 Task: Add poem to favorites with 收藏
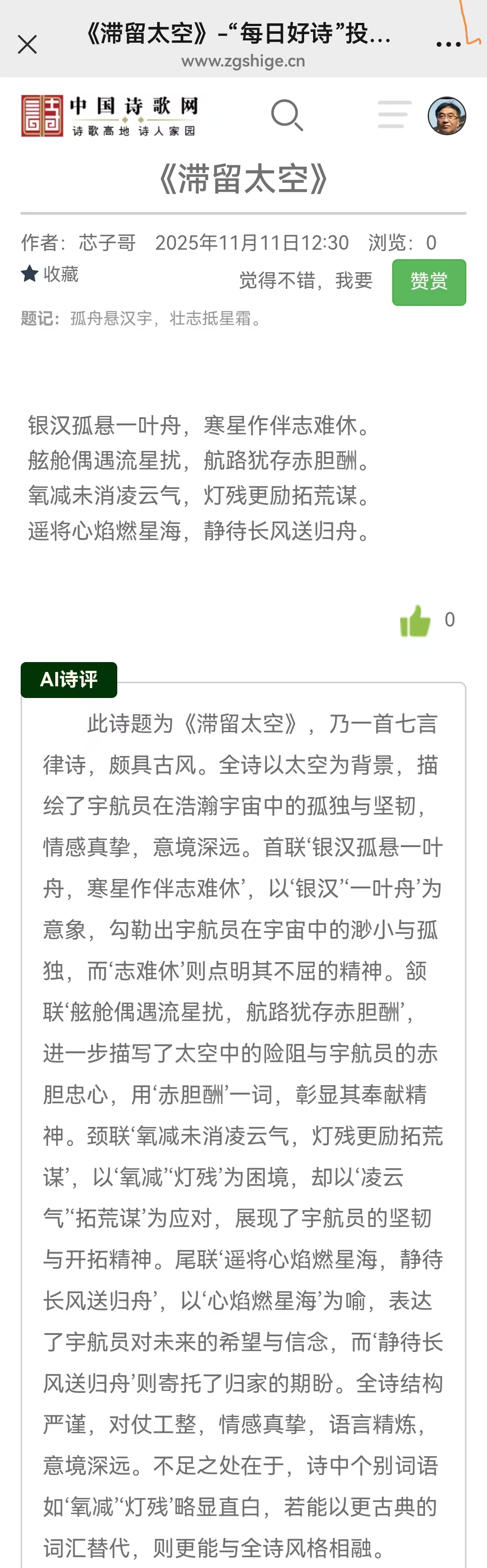pos(50,274)
